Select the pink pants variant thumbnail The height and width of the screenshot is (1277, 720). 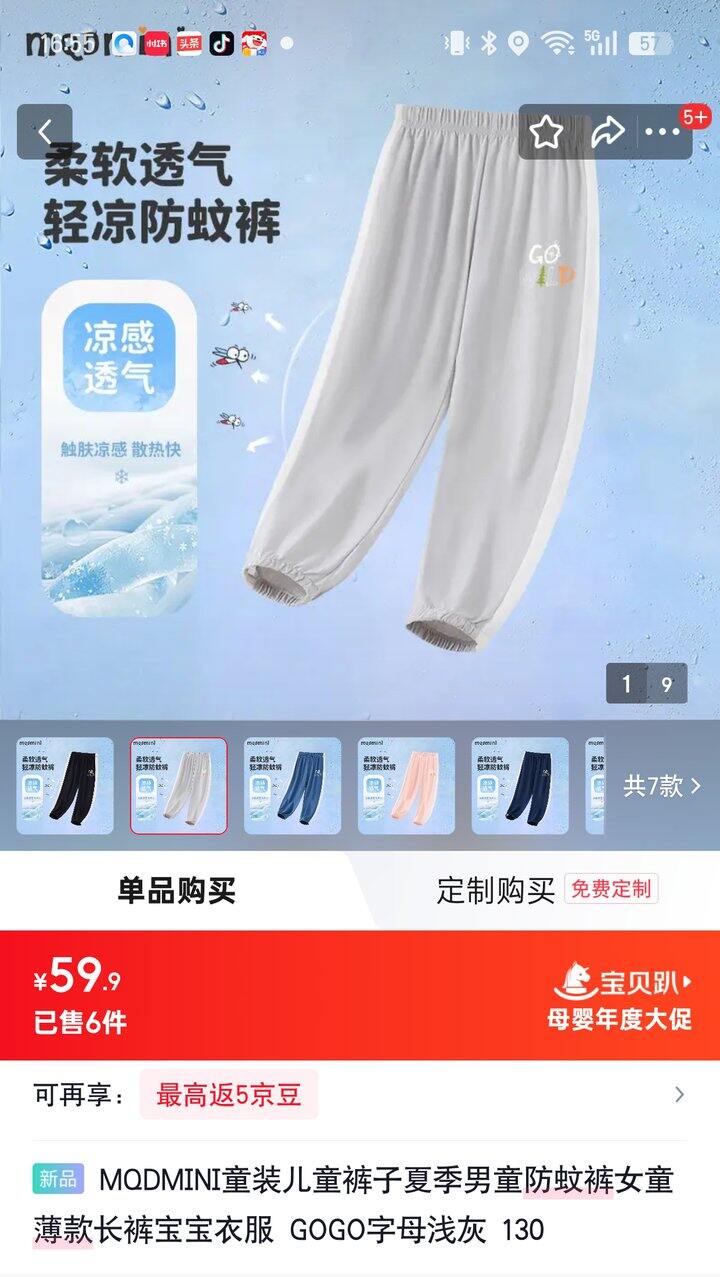coord(407,786)
